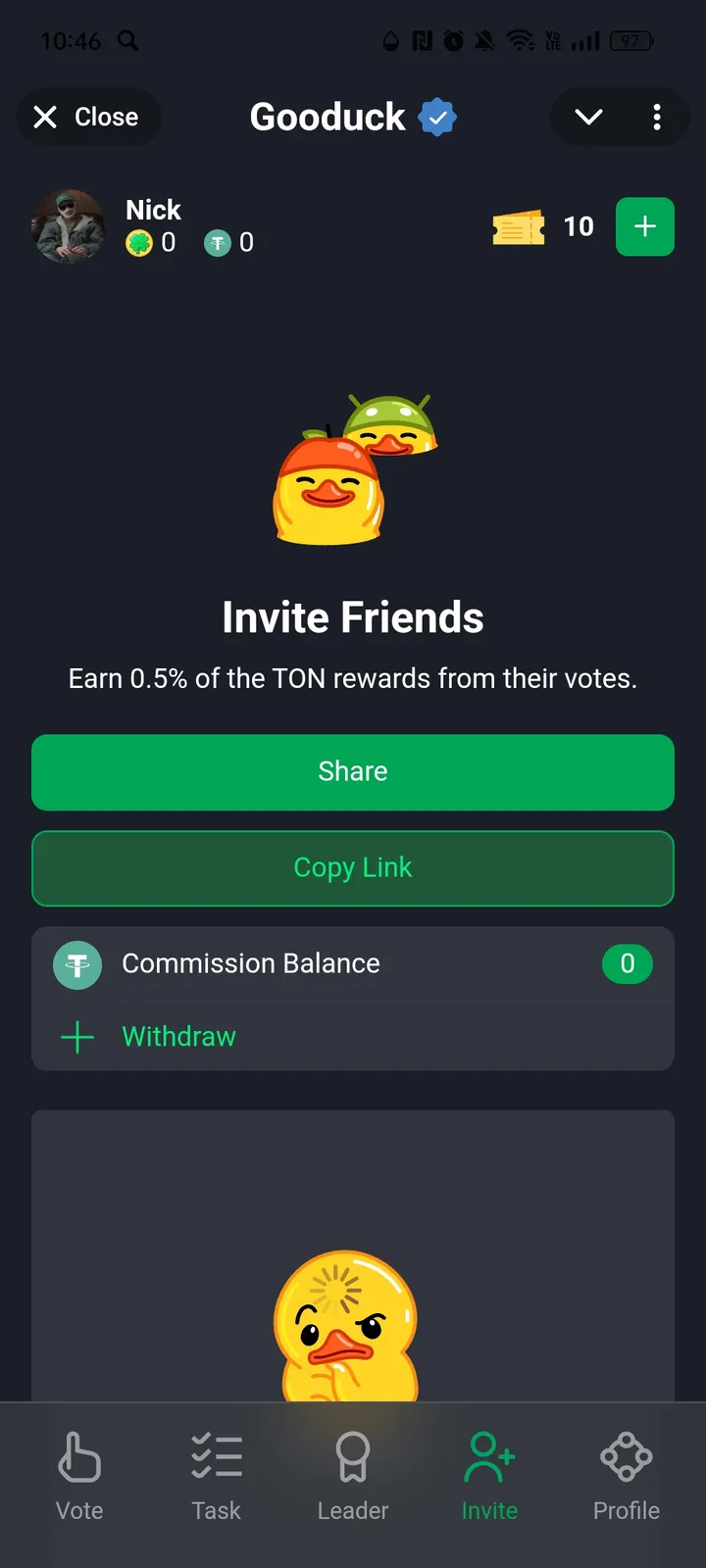Select the Invite friends icon
The height and width of the screenshot is (1568, 706).
tap(488, 1456)
